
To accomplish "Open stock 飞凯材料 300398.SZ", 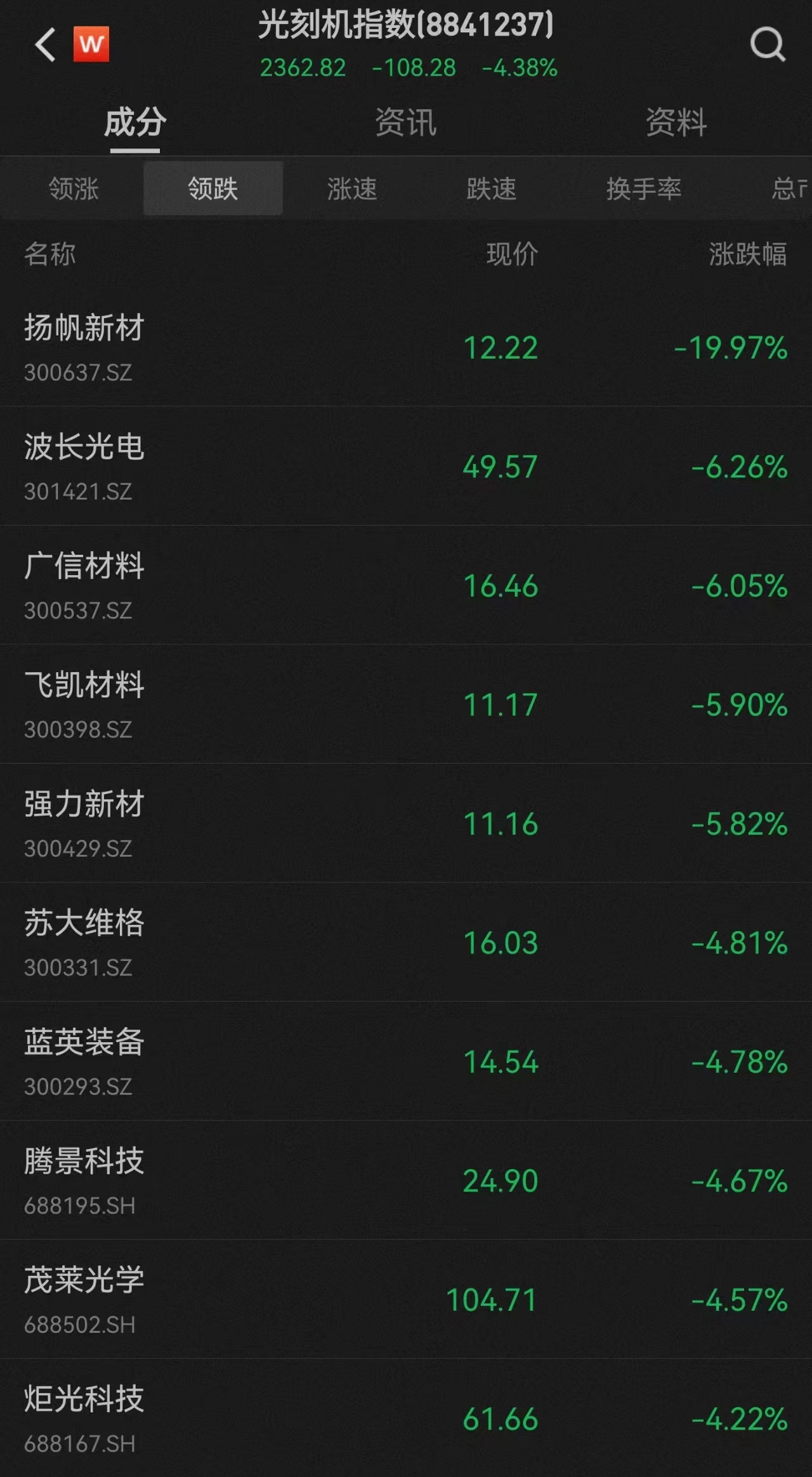I will pyautogui.click(x=406, y=705).
